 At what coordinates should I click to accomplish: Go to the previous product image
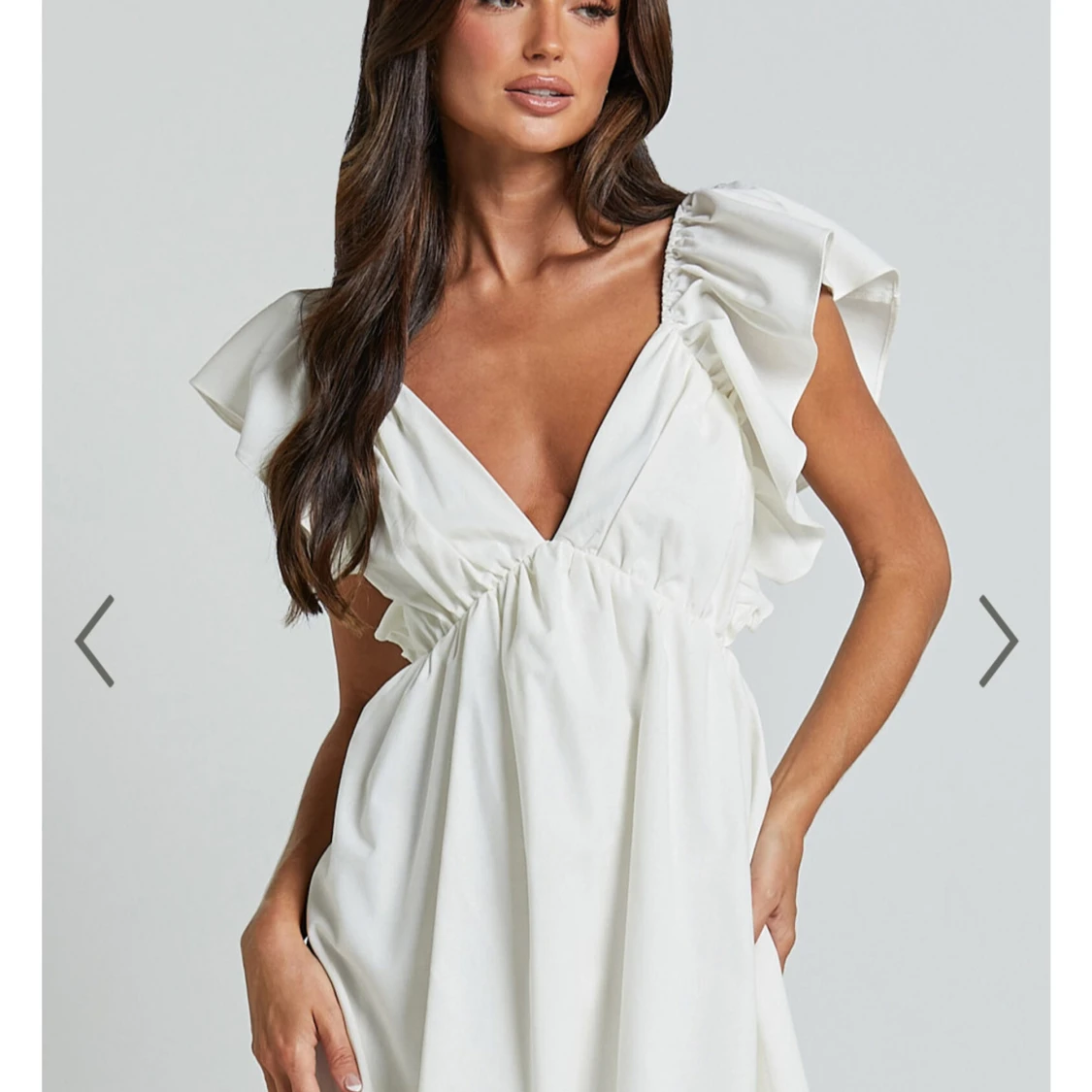(x=94, y=641)
